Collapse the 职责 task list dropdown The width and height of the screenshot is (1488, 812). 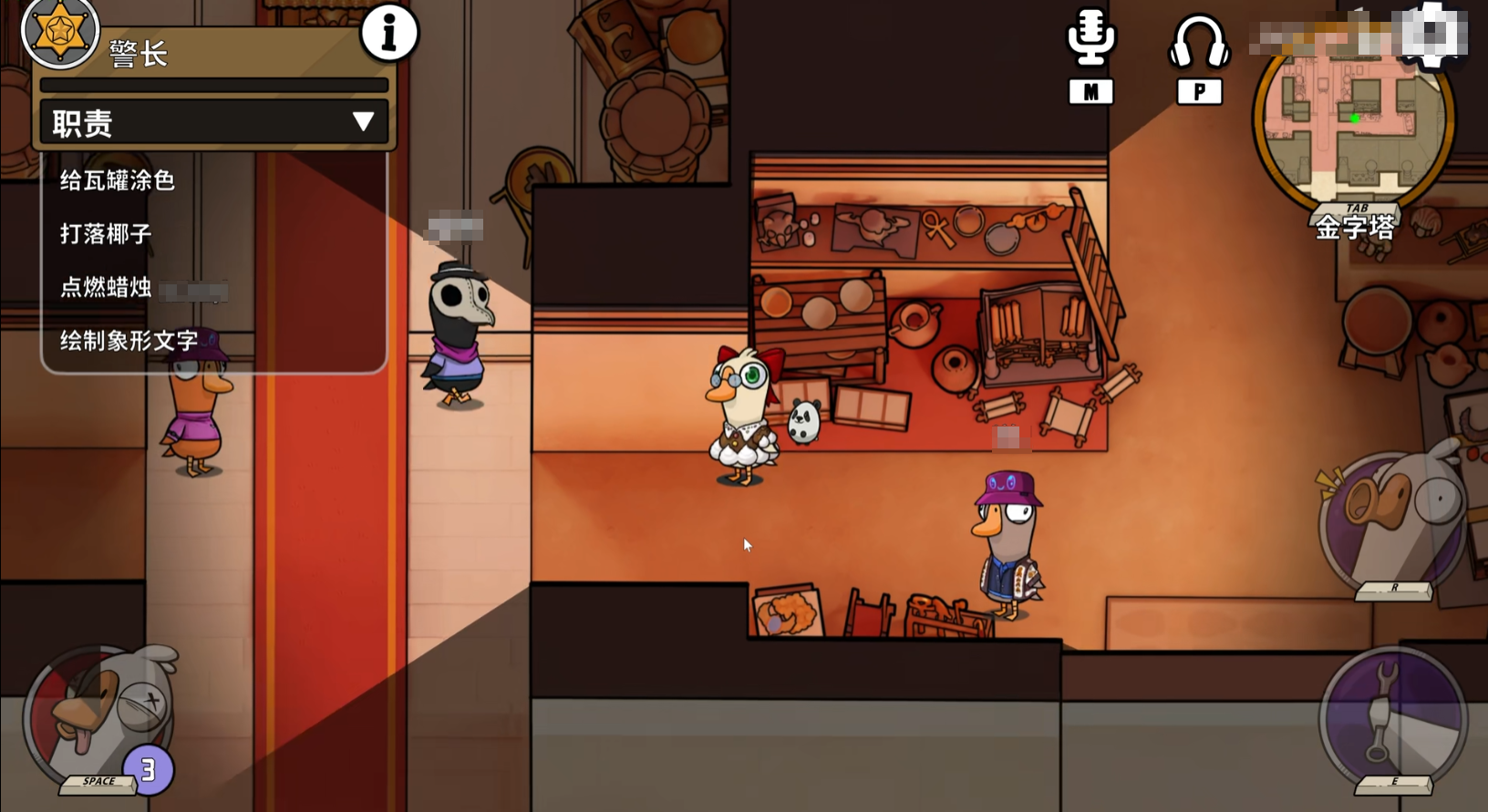click(363, 122)
